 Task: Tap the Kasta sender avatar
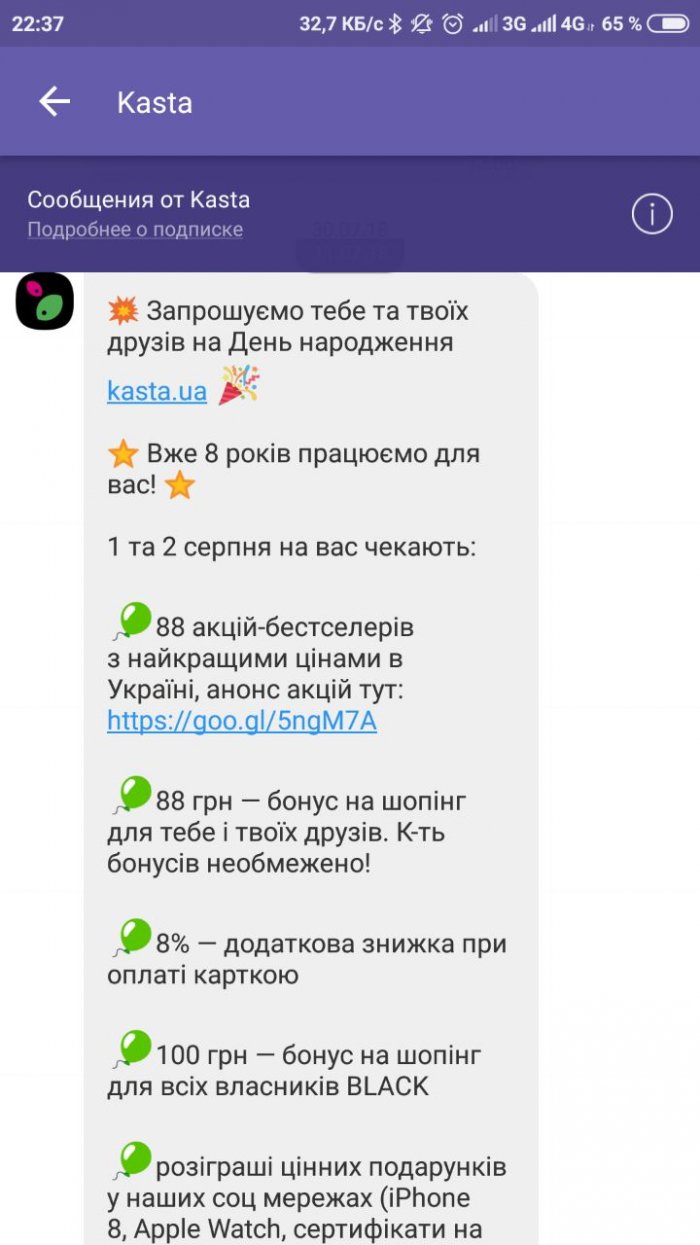click(x=45, y=301)
